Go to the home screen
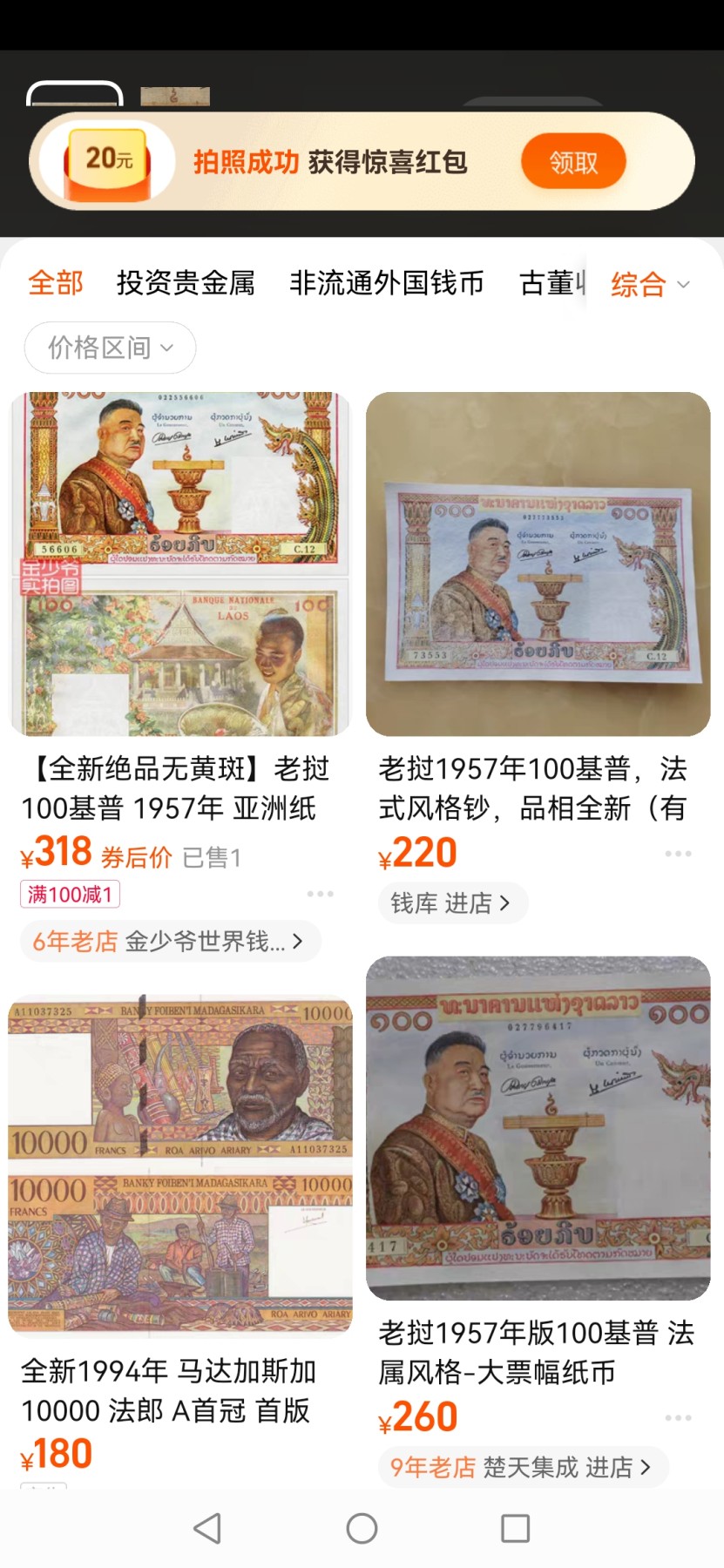The image size is (724, 1568). tap(362, 1528)
